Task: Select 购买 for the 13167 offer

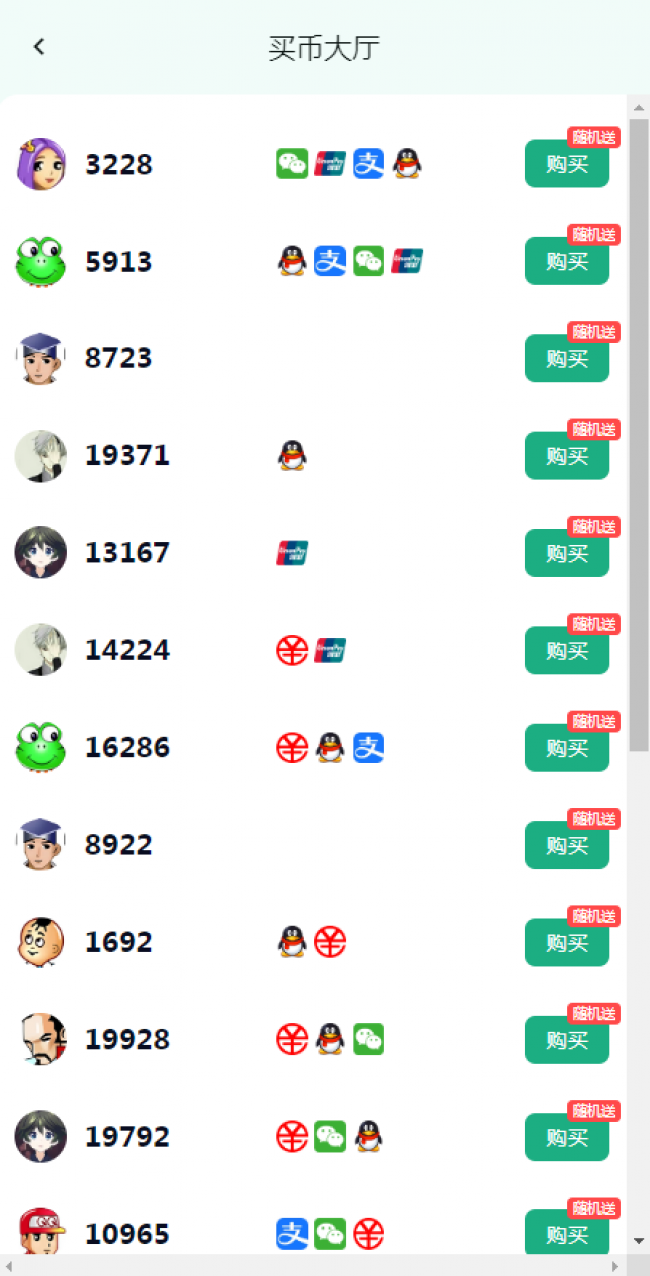Action: 566,554
